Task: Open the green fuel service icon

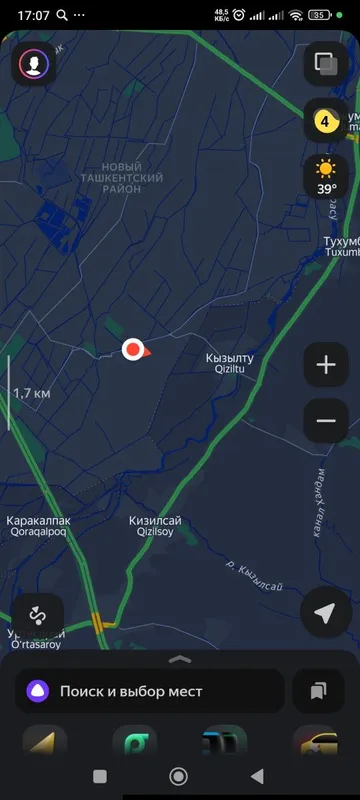Action: pyautogui.click(x=134, y=741)
